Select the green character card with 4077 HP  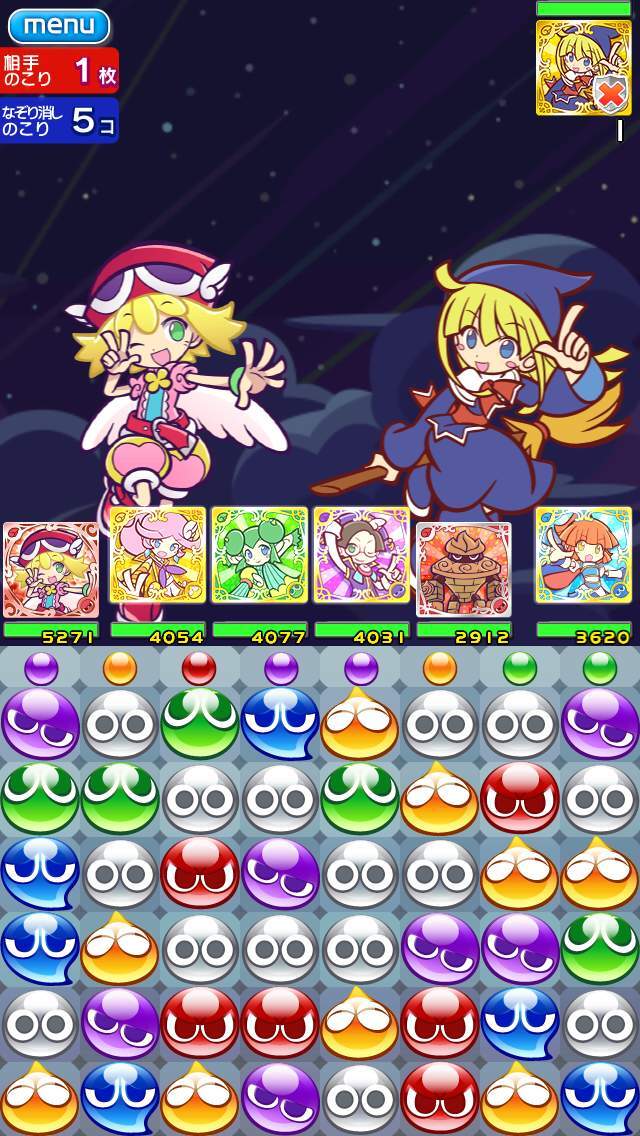pos(259,556)
